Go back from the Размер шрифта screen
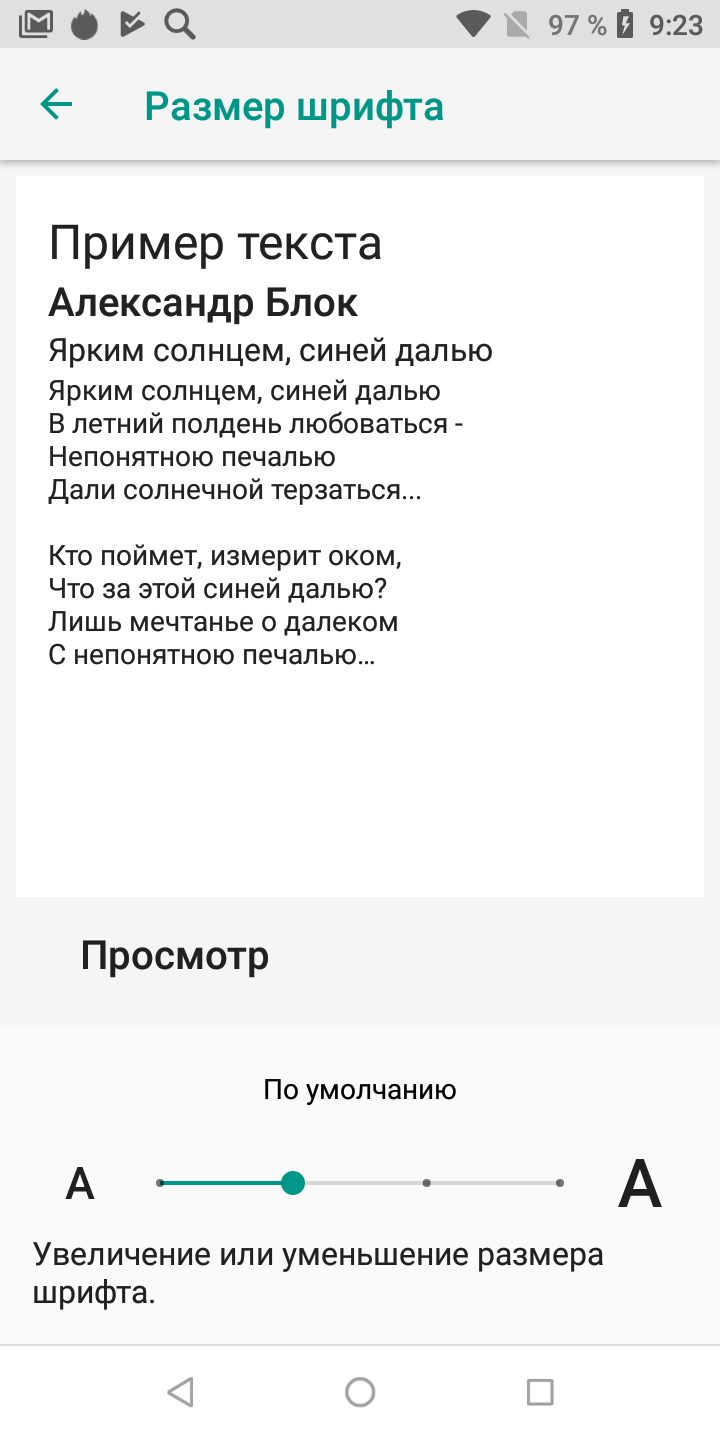 [x=56, y=105]
